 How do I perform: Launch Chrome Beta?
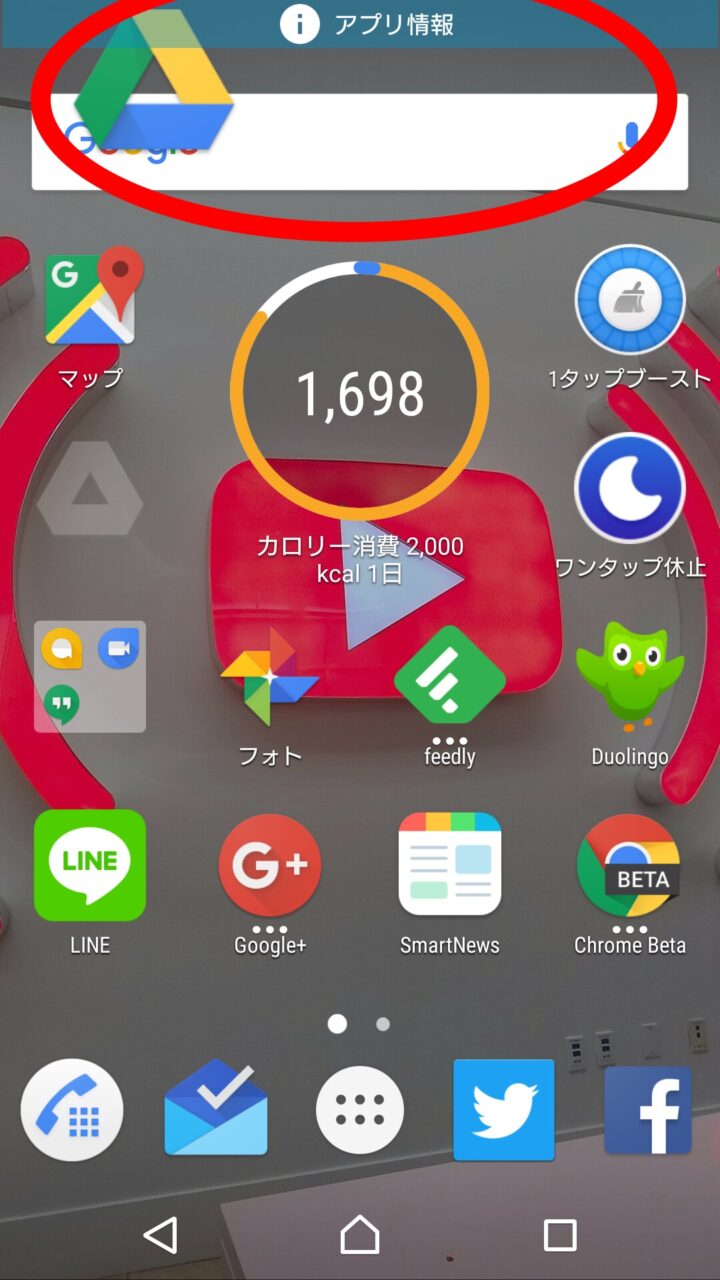click(630, 865)
